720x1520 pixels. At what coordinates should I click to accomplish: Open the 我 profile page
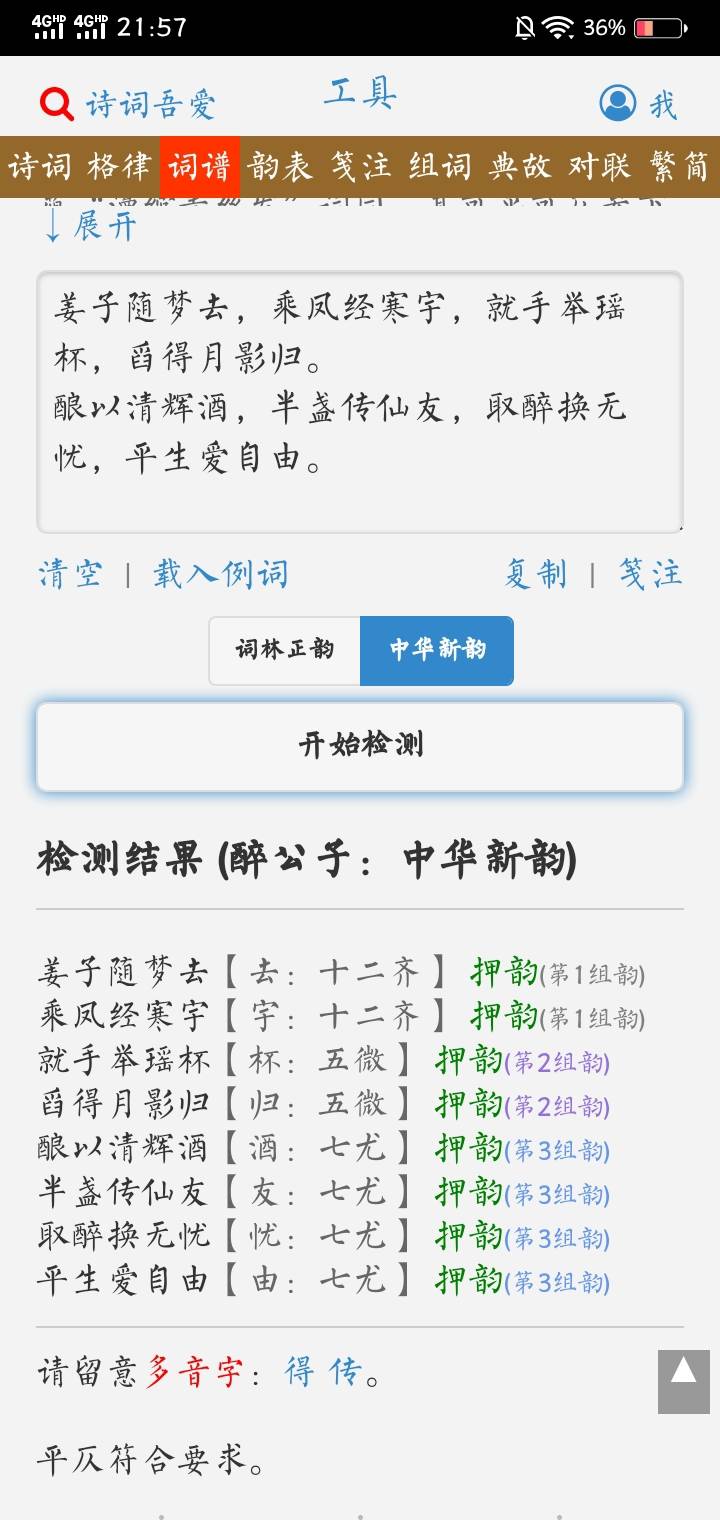coord(639,103)
